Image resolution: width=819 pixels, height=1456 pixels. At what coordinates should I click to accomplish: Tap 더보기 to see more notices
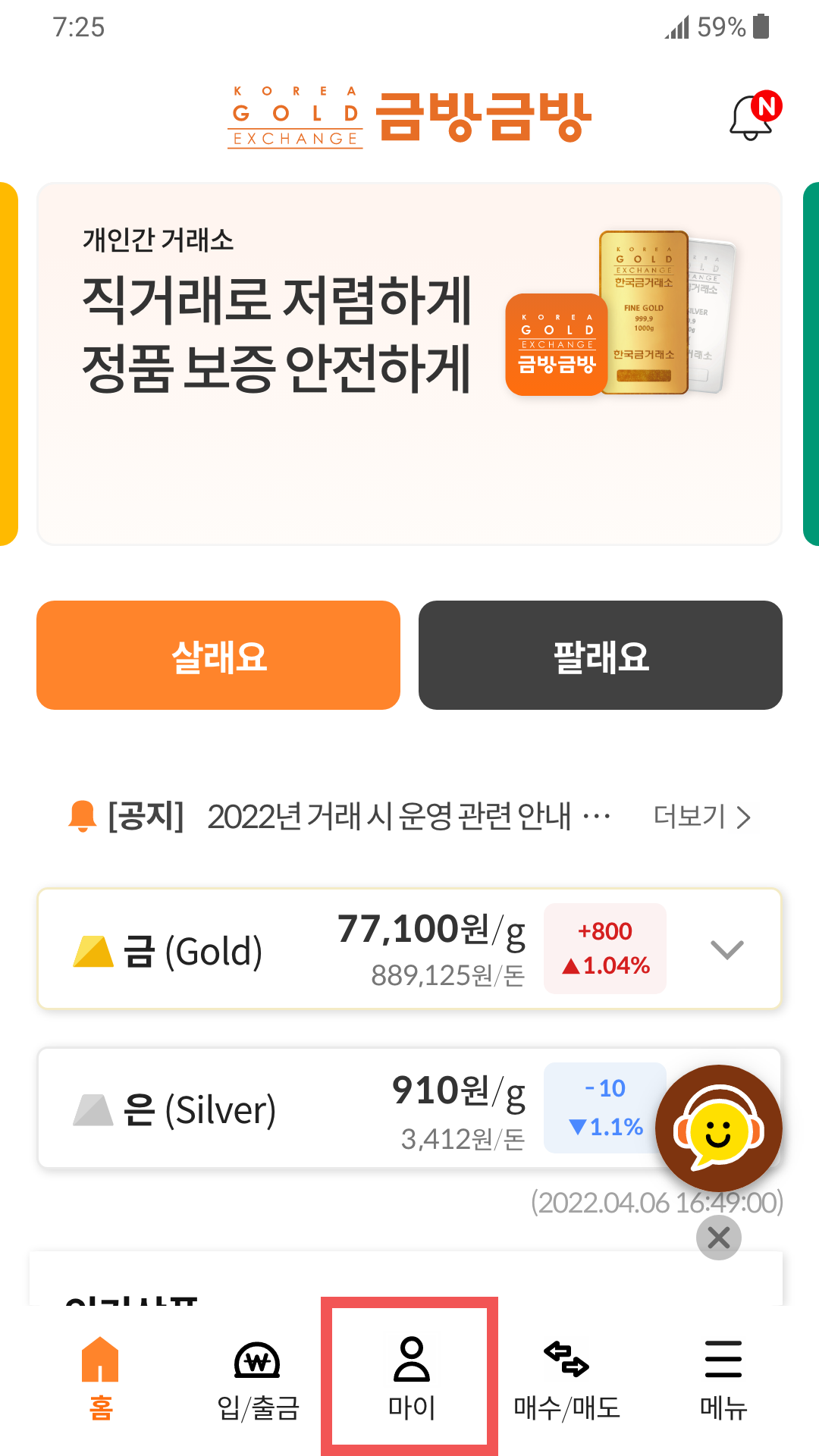pos(701,817)
